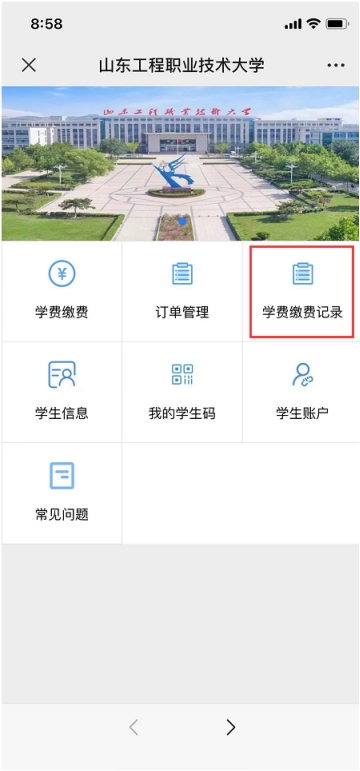Open the three-dot more options menu

click(336, 65)
